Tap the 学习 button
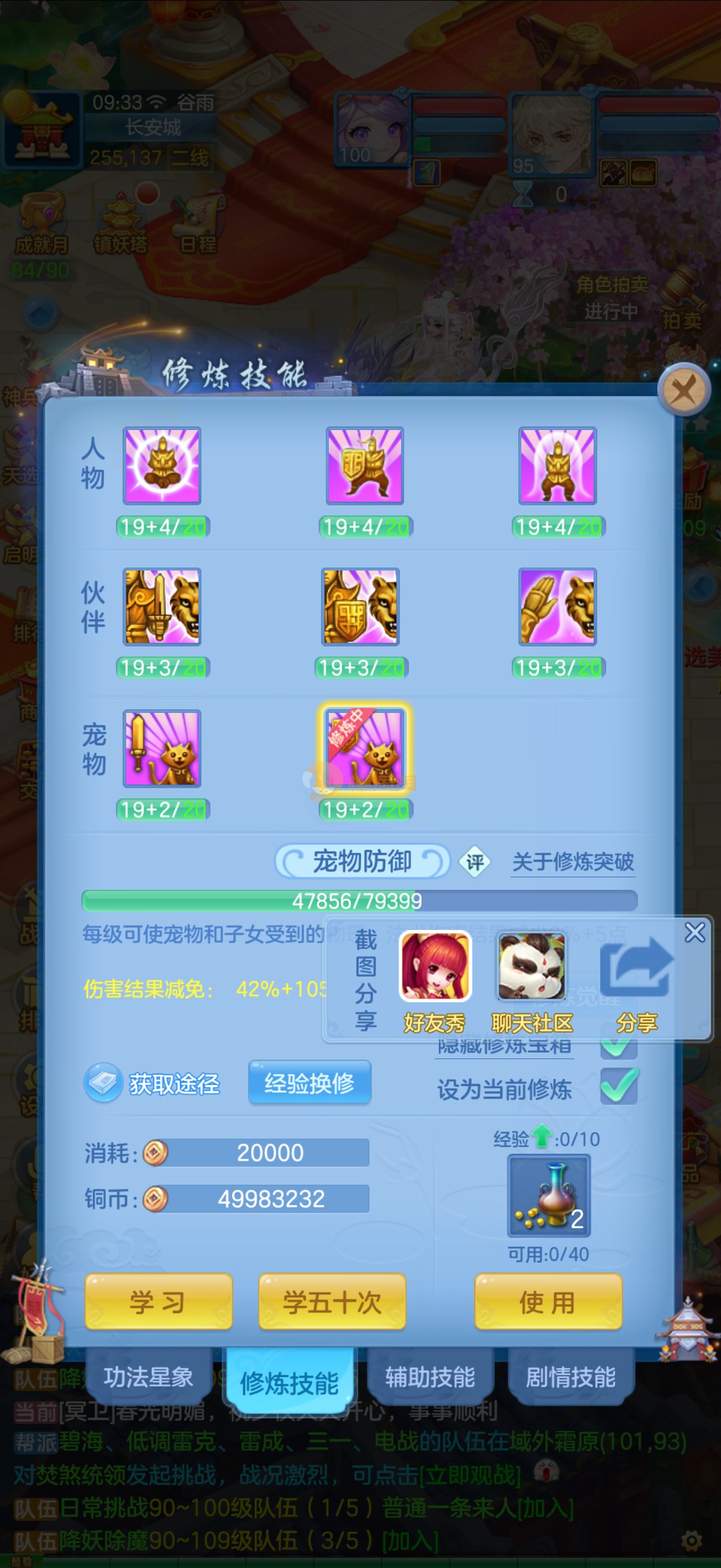 [158, 1301]
